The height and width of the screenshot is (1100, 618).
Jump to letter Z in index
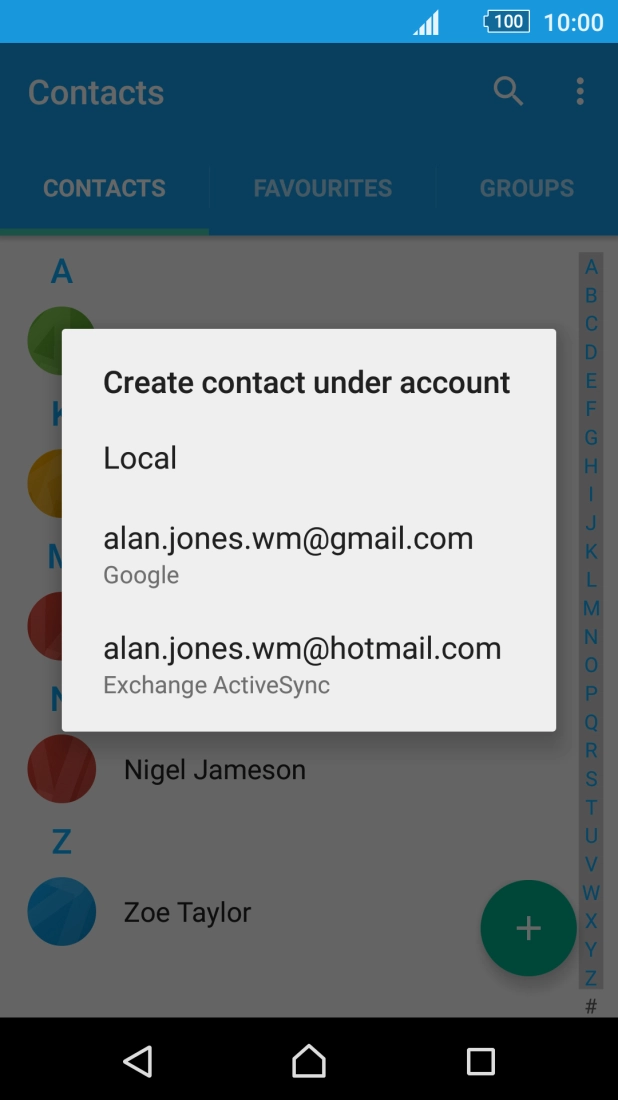click(x=591, y=977)
